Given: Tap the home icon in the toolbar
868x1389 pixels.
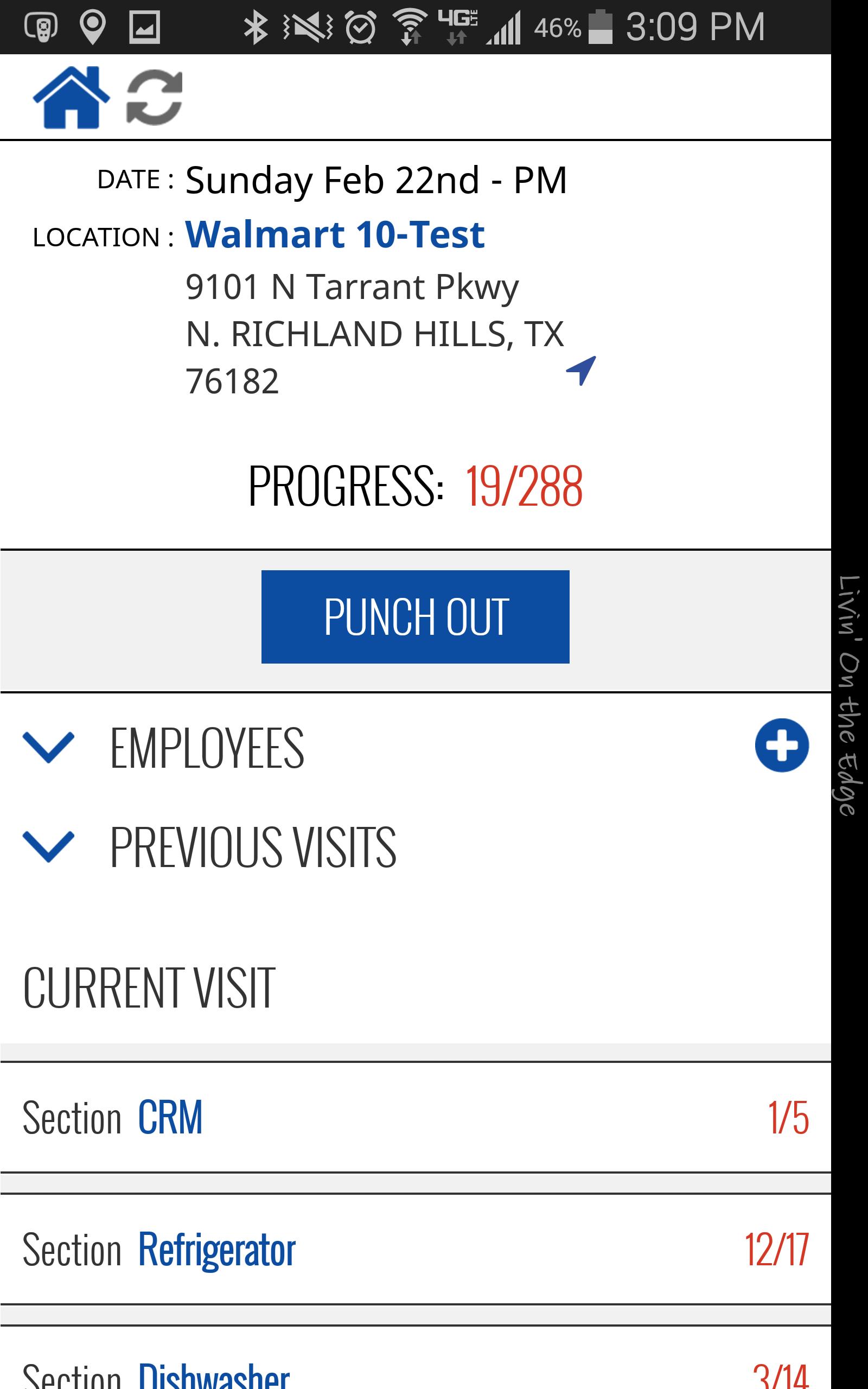Looking at the screenshot, I should pos(72,98).
